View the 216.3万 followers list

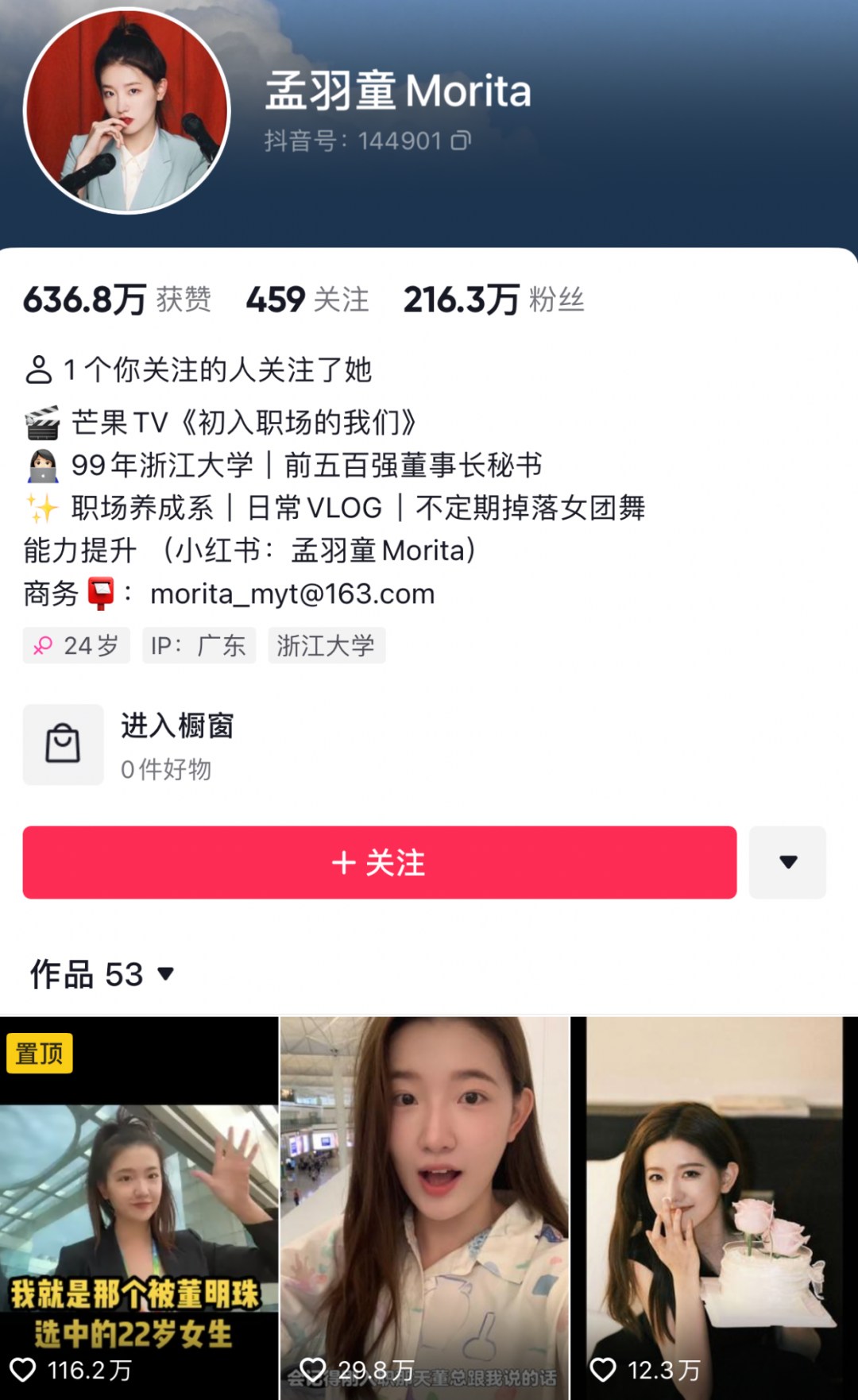tap(493, 300)
